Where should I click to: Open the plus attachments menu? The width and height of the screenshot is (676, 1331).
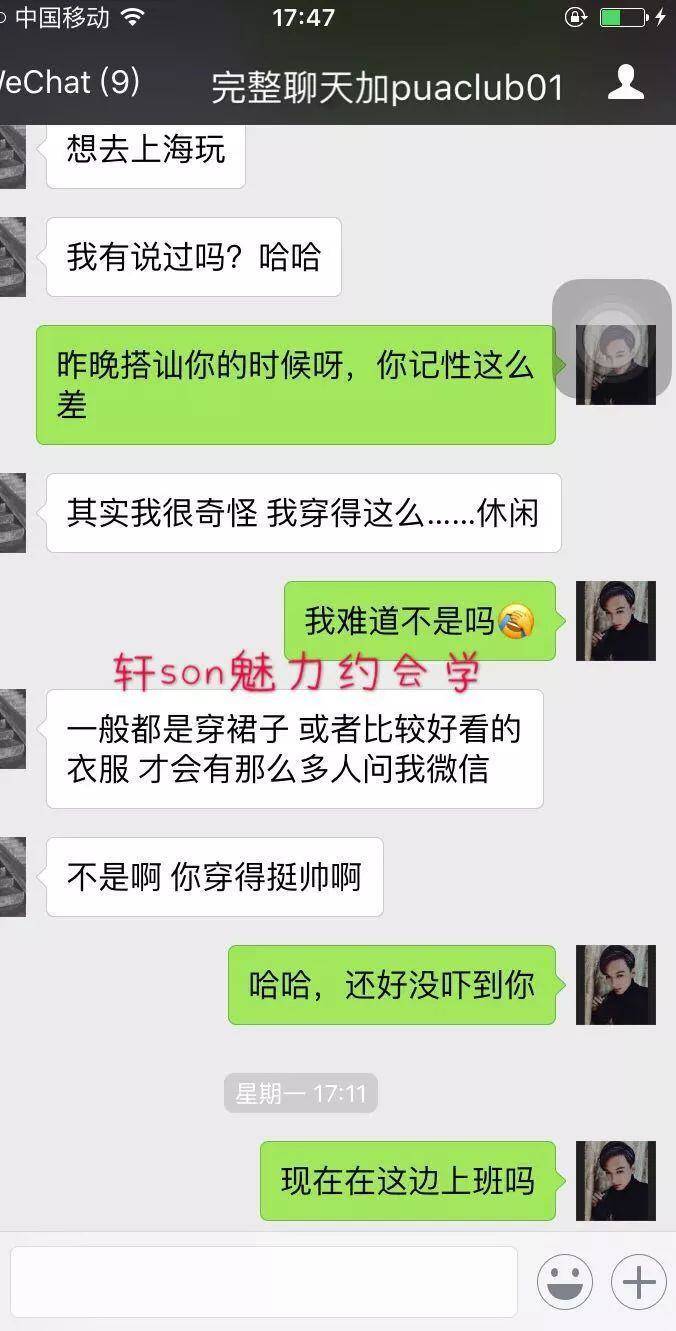tap(638, 1282)
